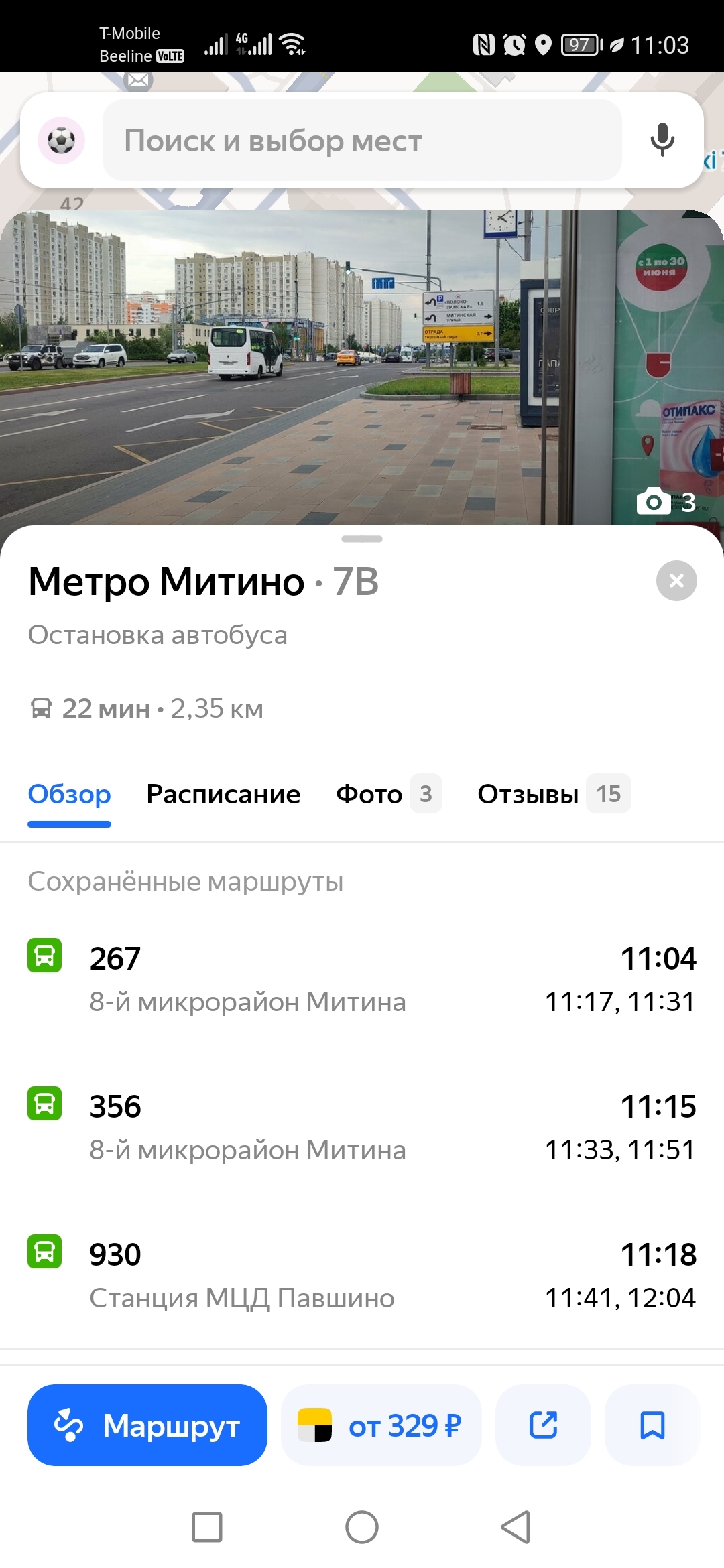The width and height of the screenshot is (724, 1568).
Task: Open the Отзывы tab
Action: pos(552,794)
